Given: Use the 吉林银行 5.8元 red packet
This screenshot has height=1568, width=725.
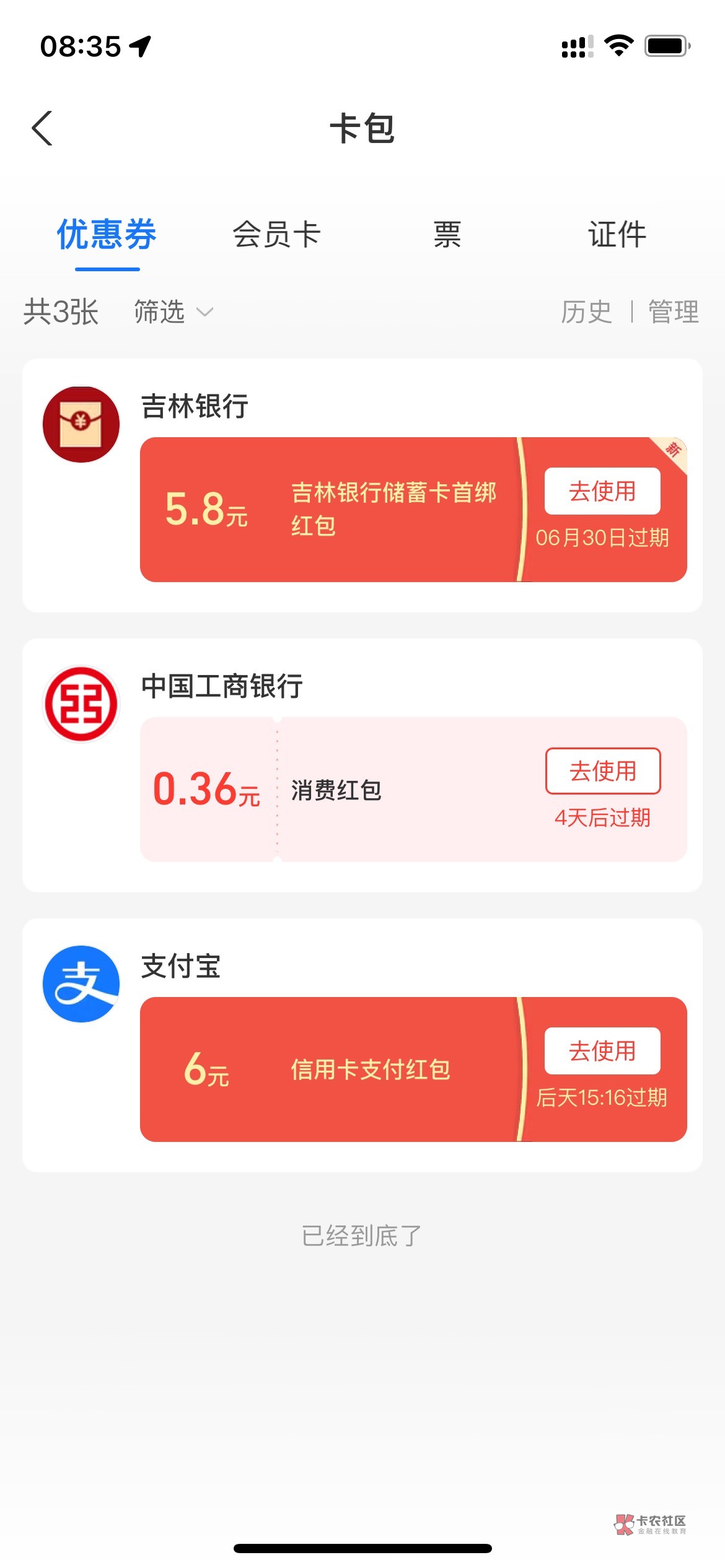Looking at the screenshot, I should coord(602,491).
